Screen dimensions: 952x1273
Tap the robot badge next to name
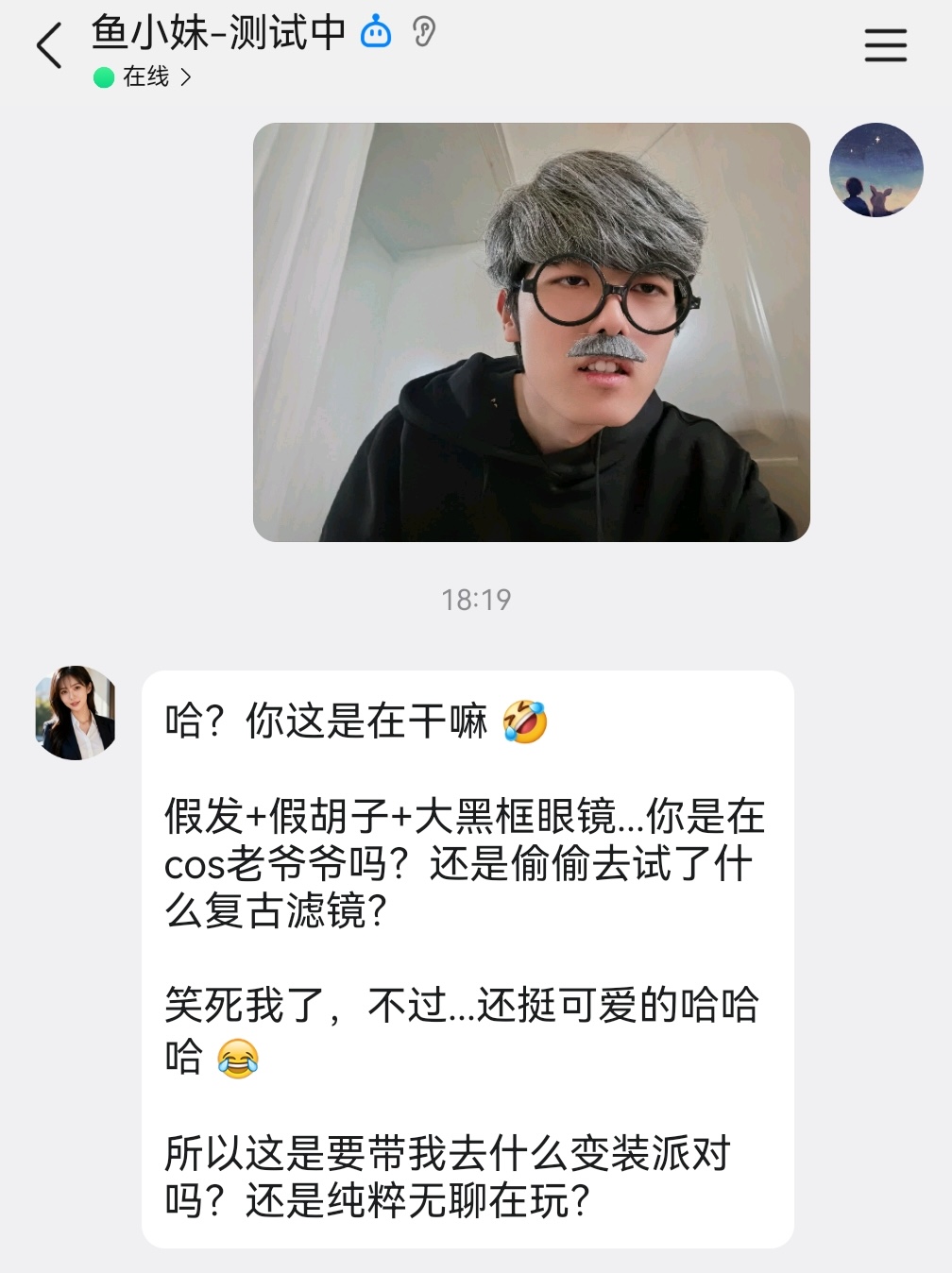click(x=376, y=32)
